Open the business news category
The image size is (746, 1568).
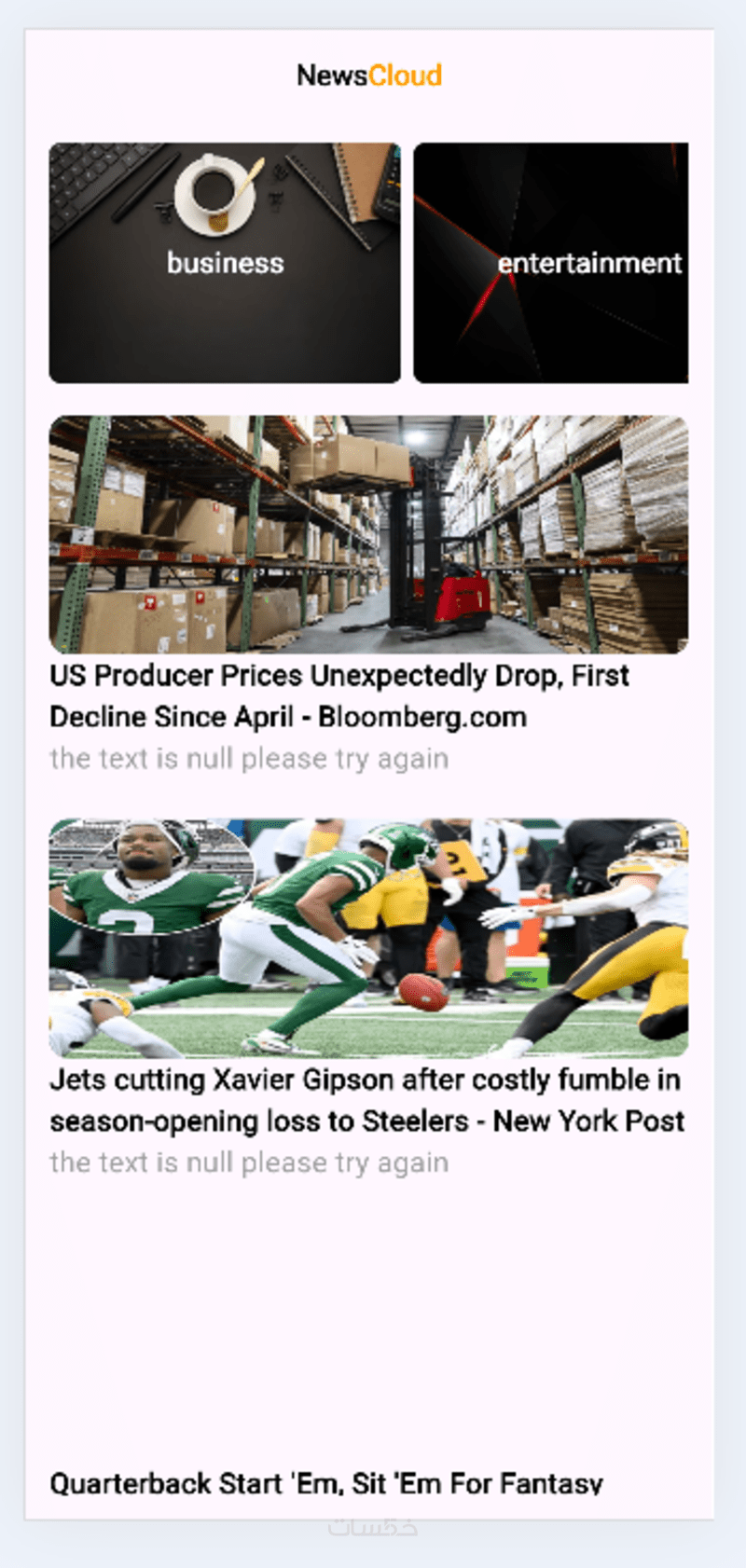tap(225, 262)
